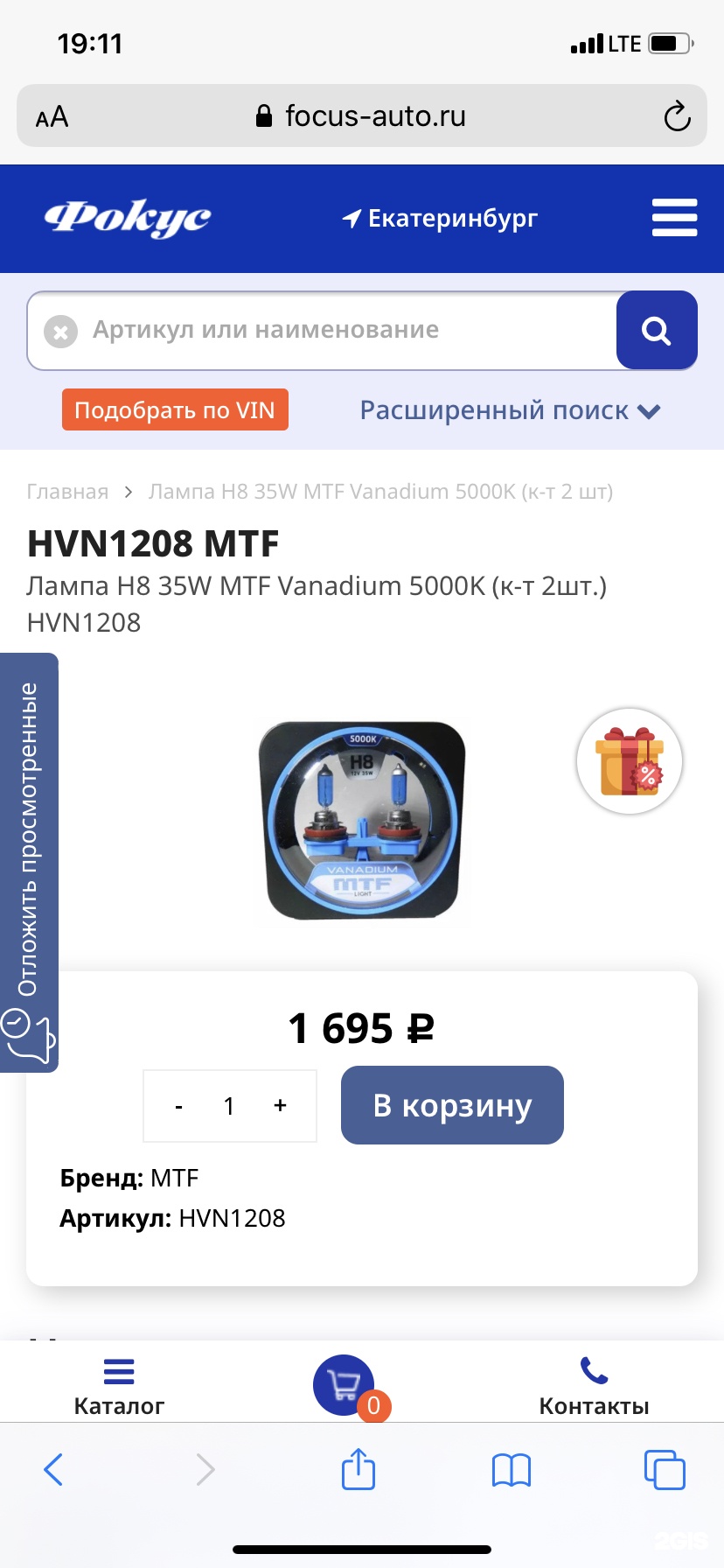Decrease quantity with the minus button
This screenshot has height=1568, width=724.
tap(179, 1107)
